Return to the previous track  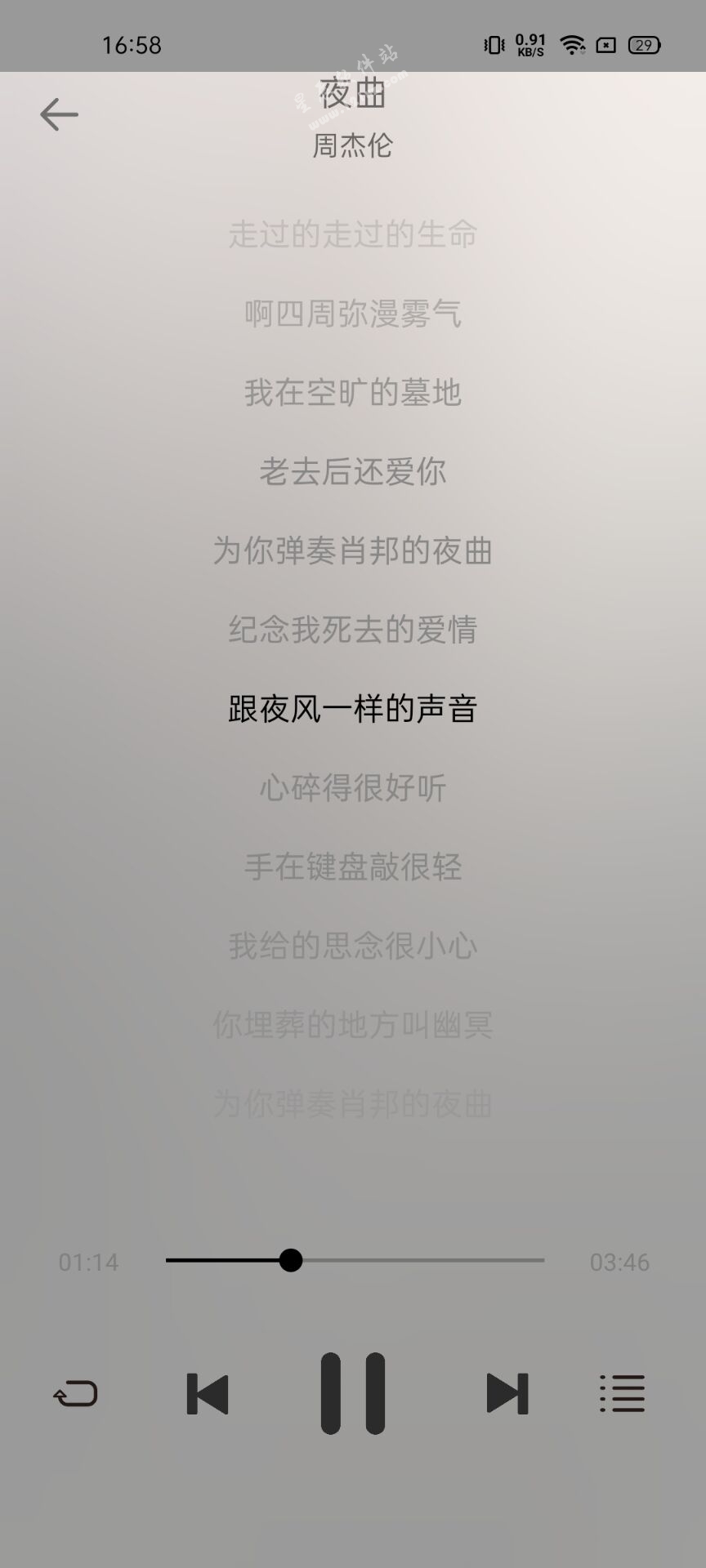tap(208, 1393)
